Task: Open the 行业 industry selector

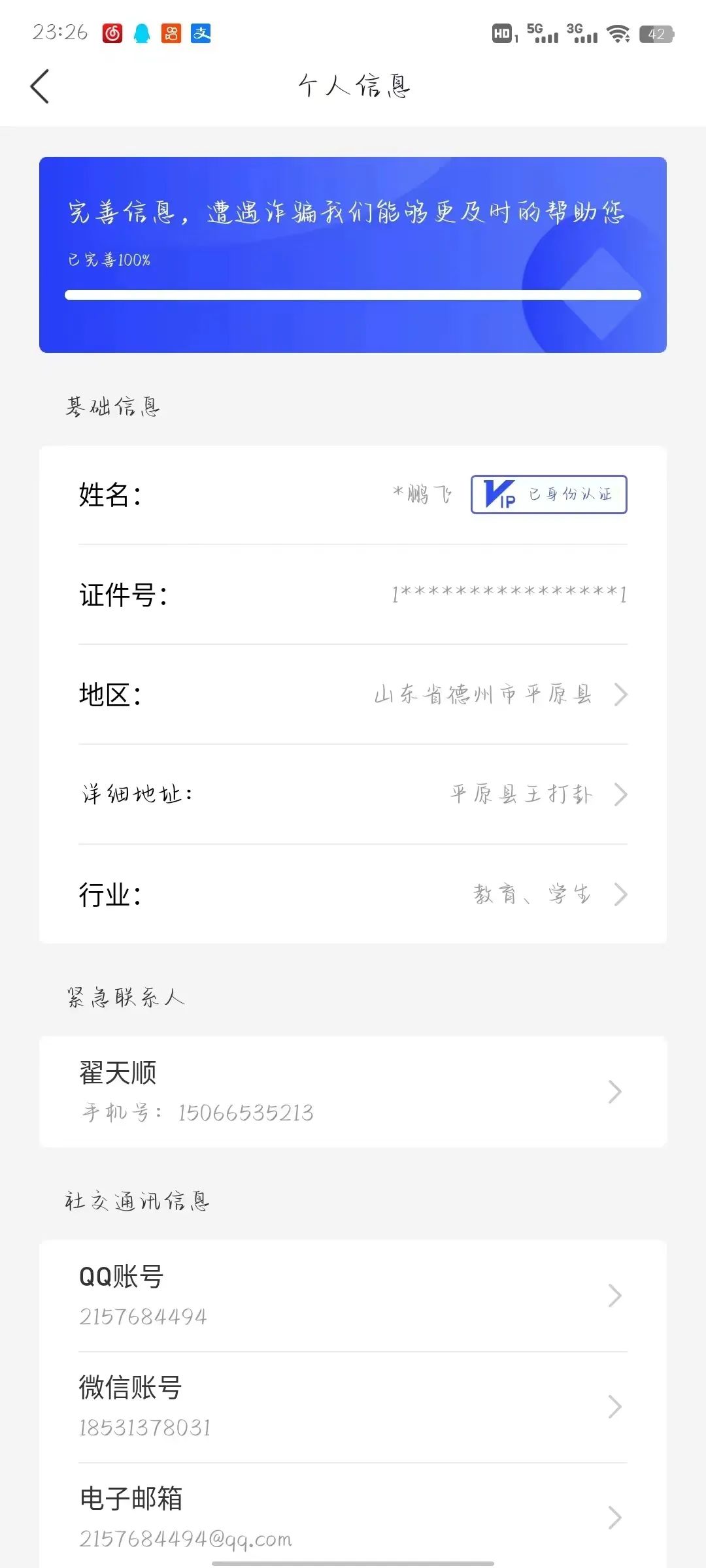Action: click(x=353, y=894)
